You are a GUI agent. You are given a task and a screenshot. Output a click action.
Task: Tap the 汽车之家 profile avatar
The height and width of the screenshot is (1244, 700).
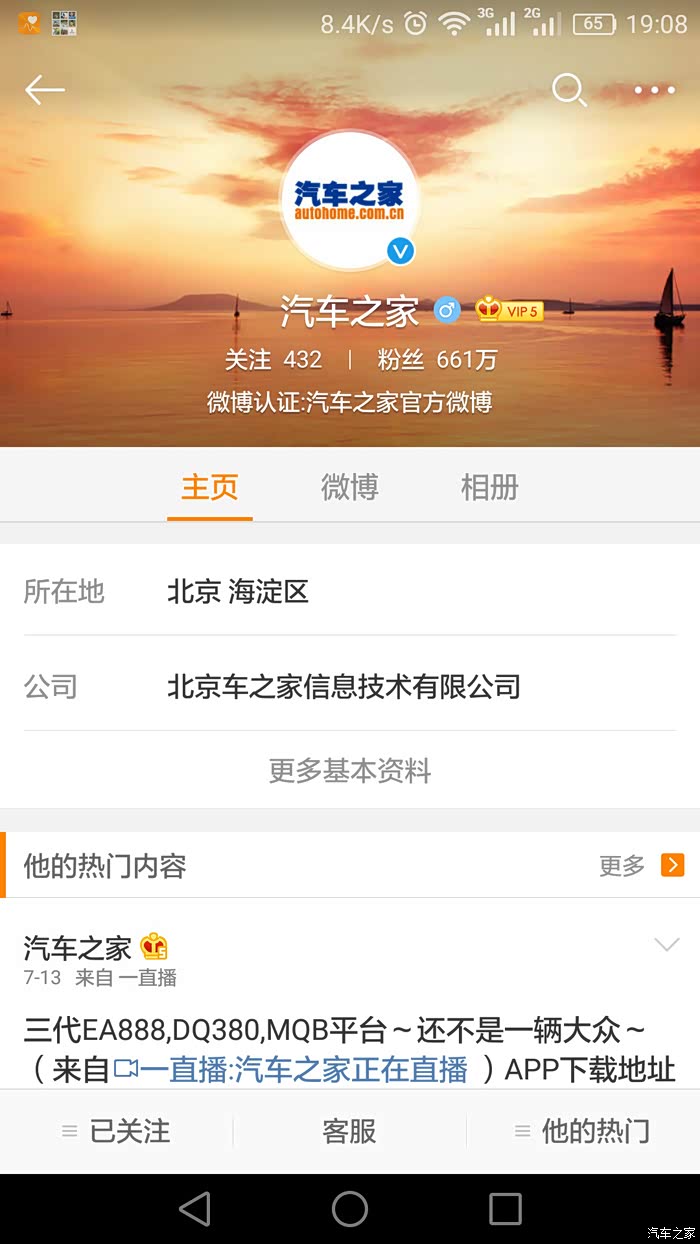click(349, 200)
